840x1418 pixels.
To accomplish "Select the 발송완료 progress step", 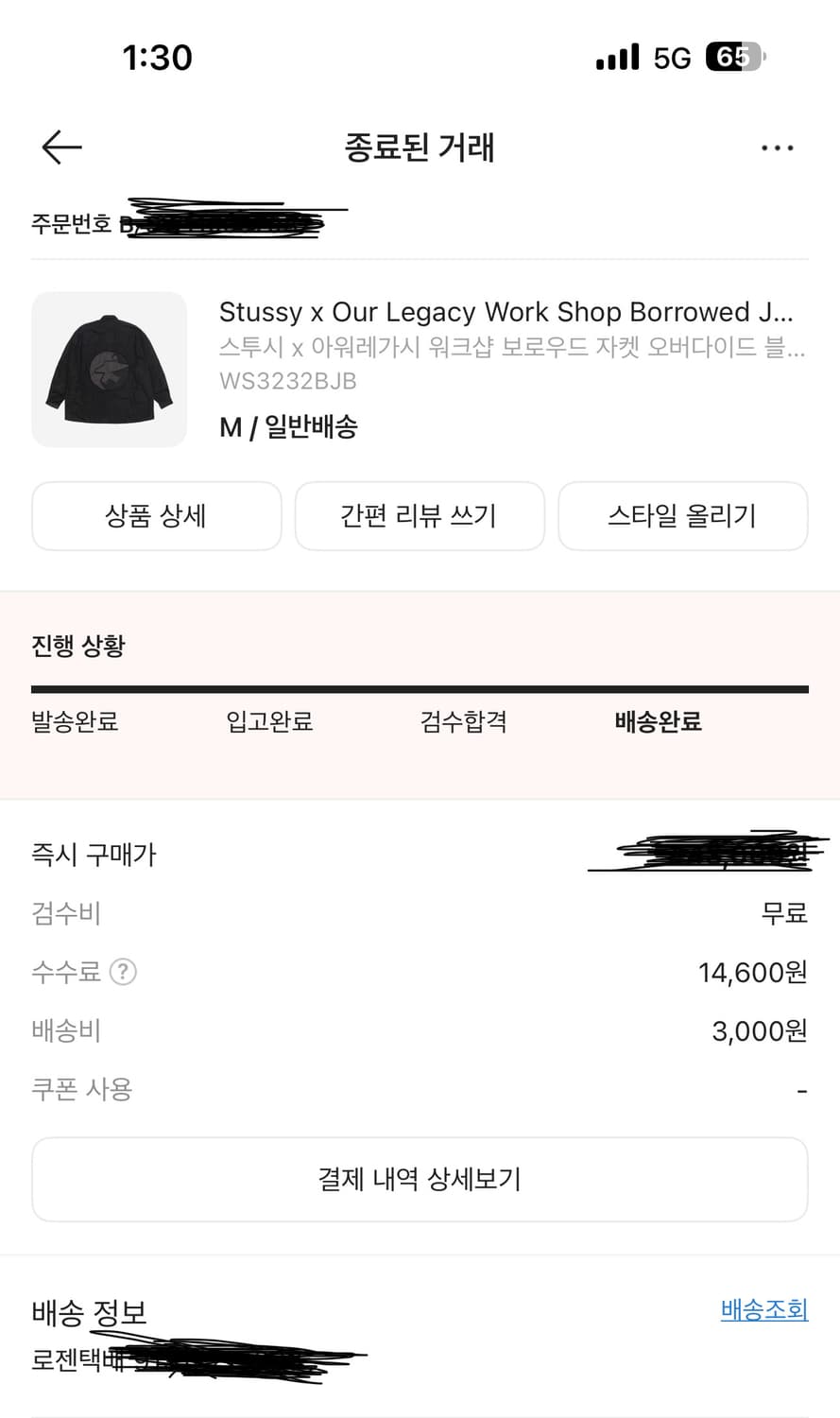I will coord(75,721).
